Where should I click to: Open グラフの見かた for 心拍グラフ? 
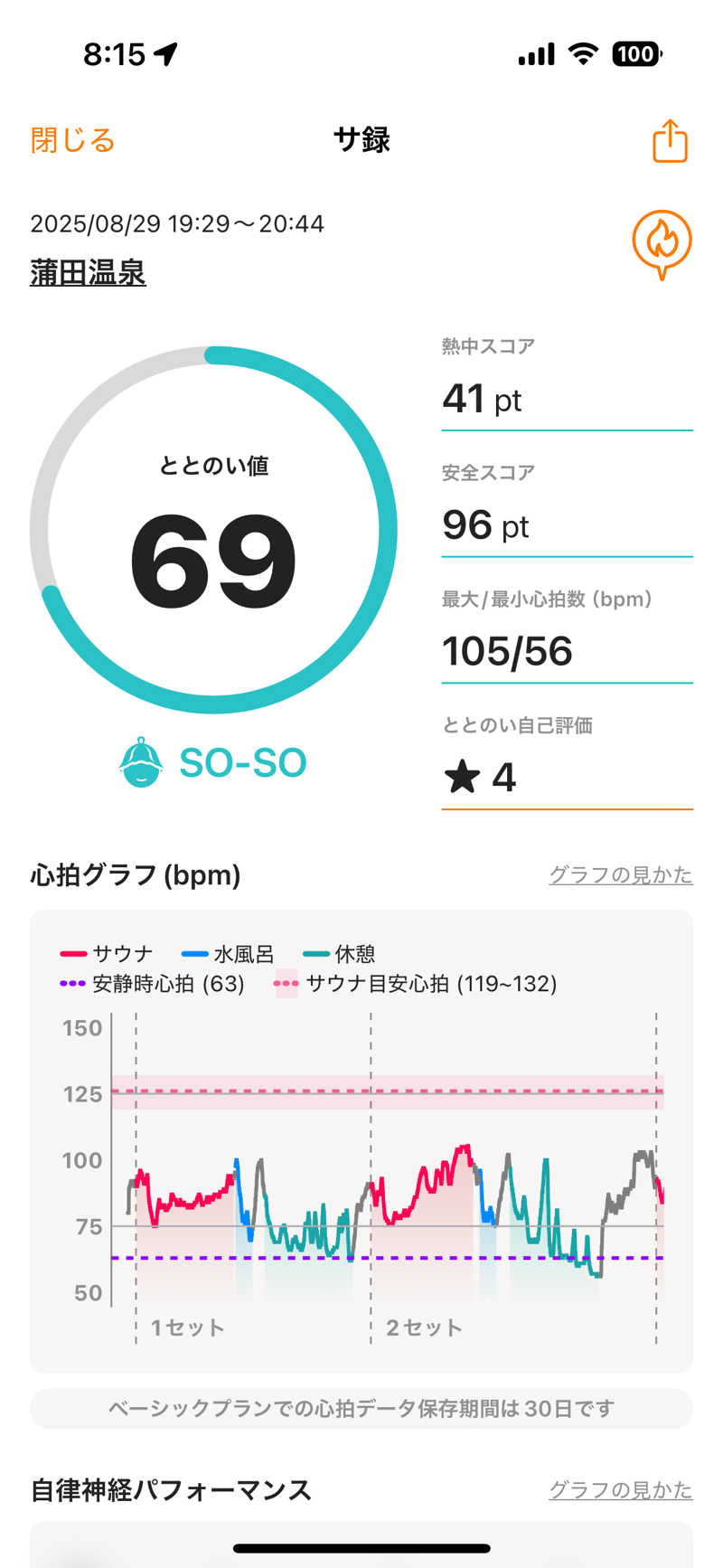620,874
